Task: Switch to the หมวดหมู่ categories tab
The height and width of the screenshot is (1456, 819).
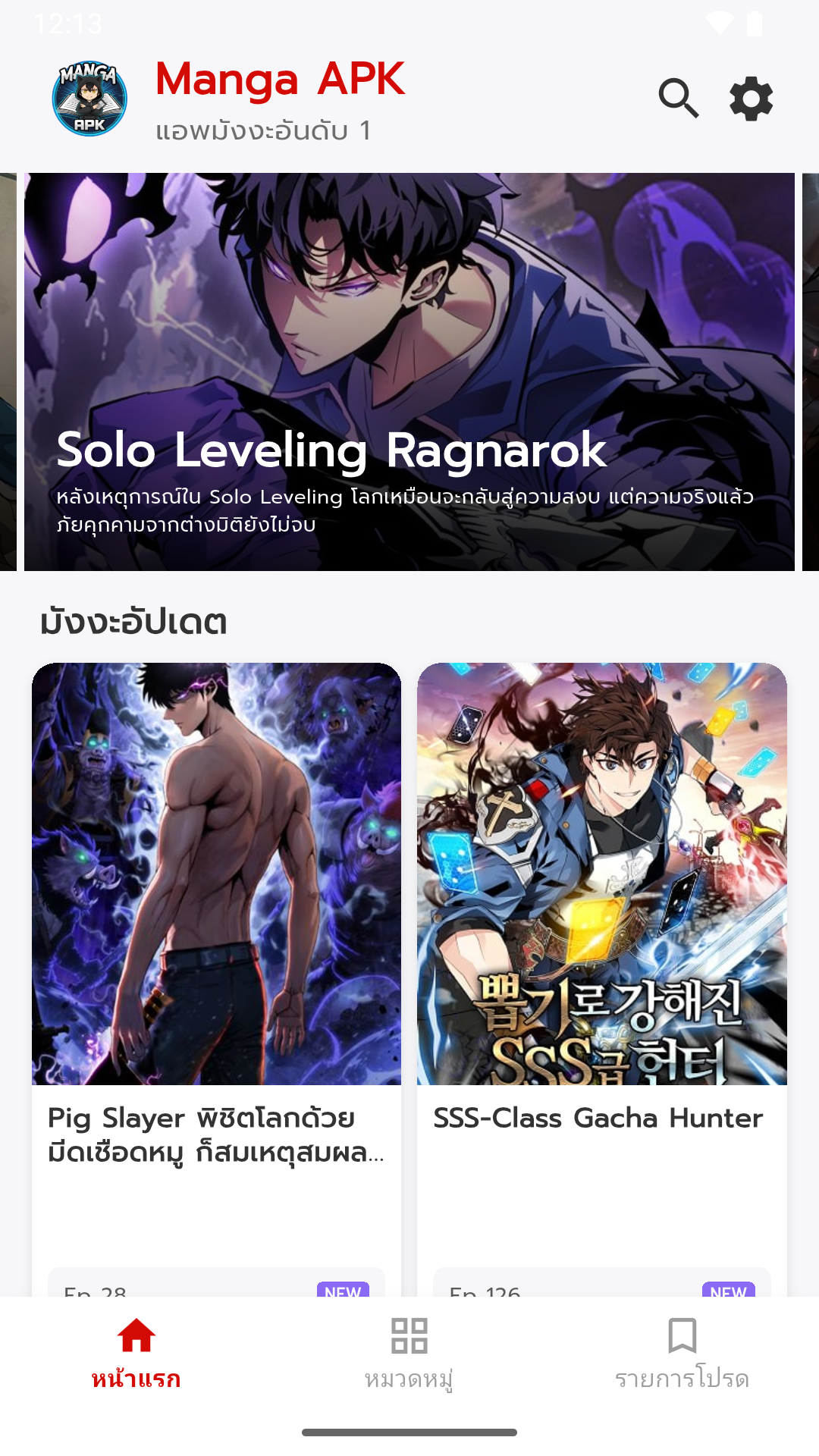Action: click(409, 1354)
